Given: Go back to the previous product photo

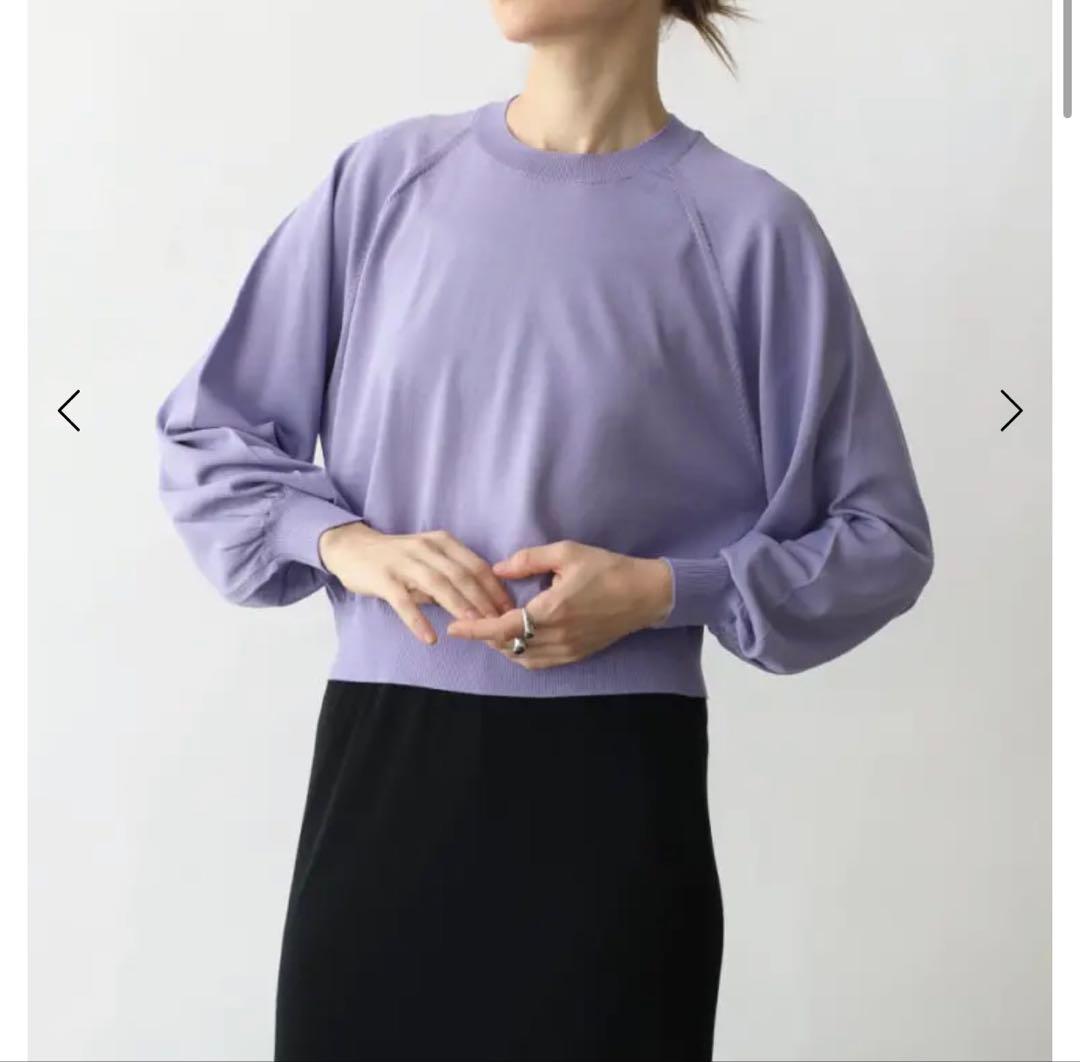Looking at the screenshot, I should coord(69,411).
